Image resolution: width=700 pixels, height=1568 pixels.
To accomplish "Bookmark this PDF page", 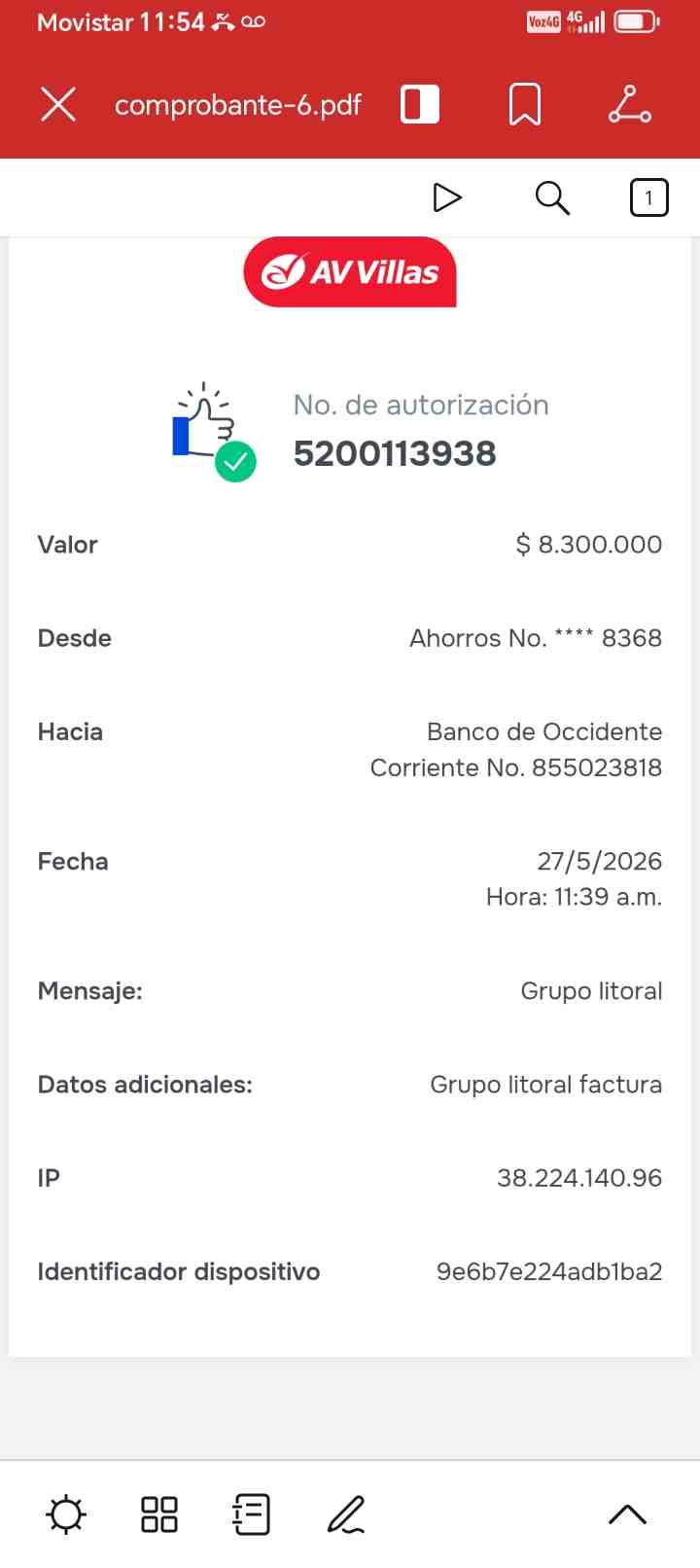I will click(x=525, y=104).
